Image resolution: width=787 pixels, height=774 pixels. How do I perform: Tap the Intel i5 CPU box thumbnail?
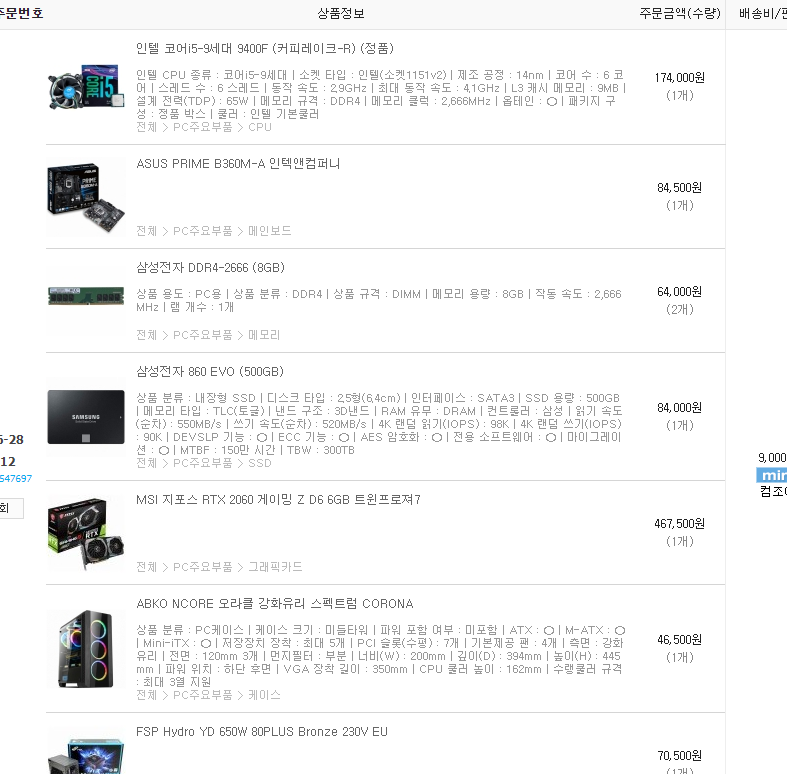(85, 87)
